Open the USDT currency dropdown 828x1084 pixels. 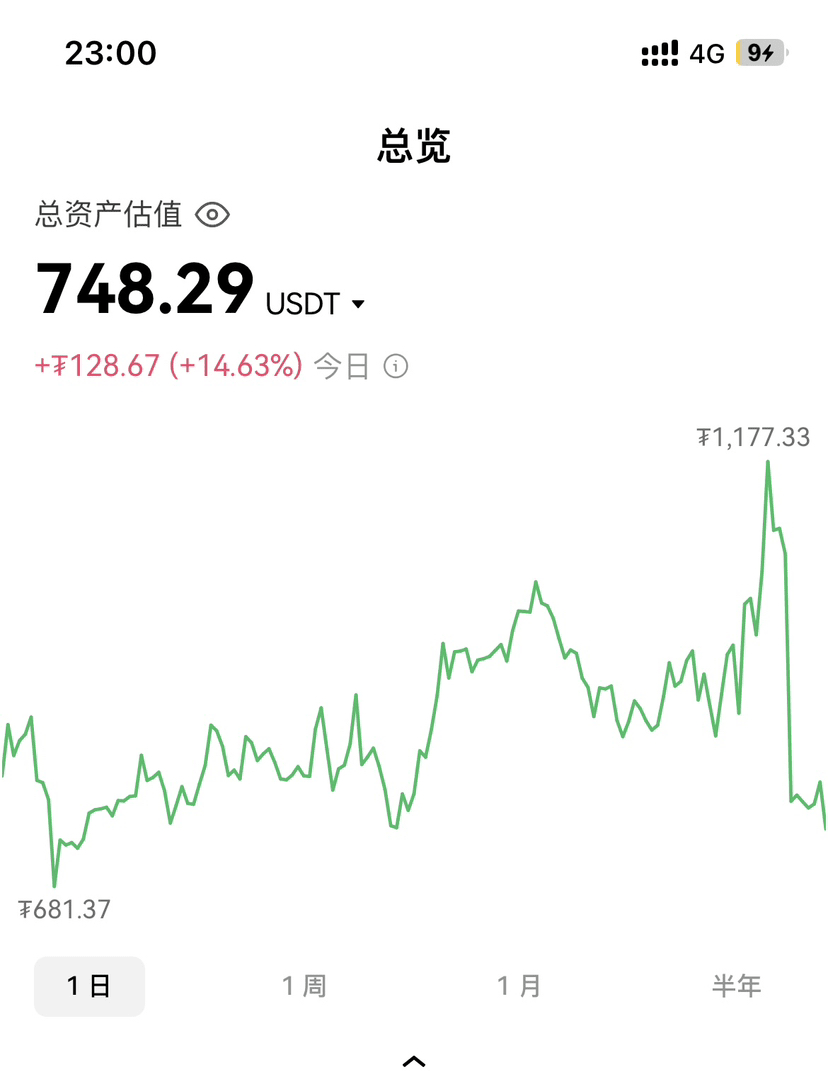316,304
